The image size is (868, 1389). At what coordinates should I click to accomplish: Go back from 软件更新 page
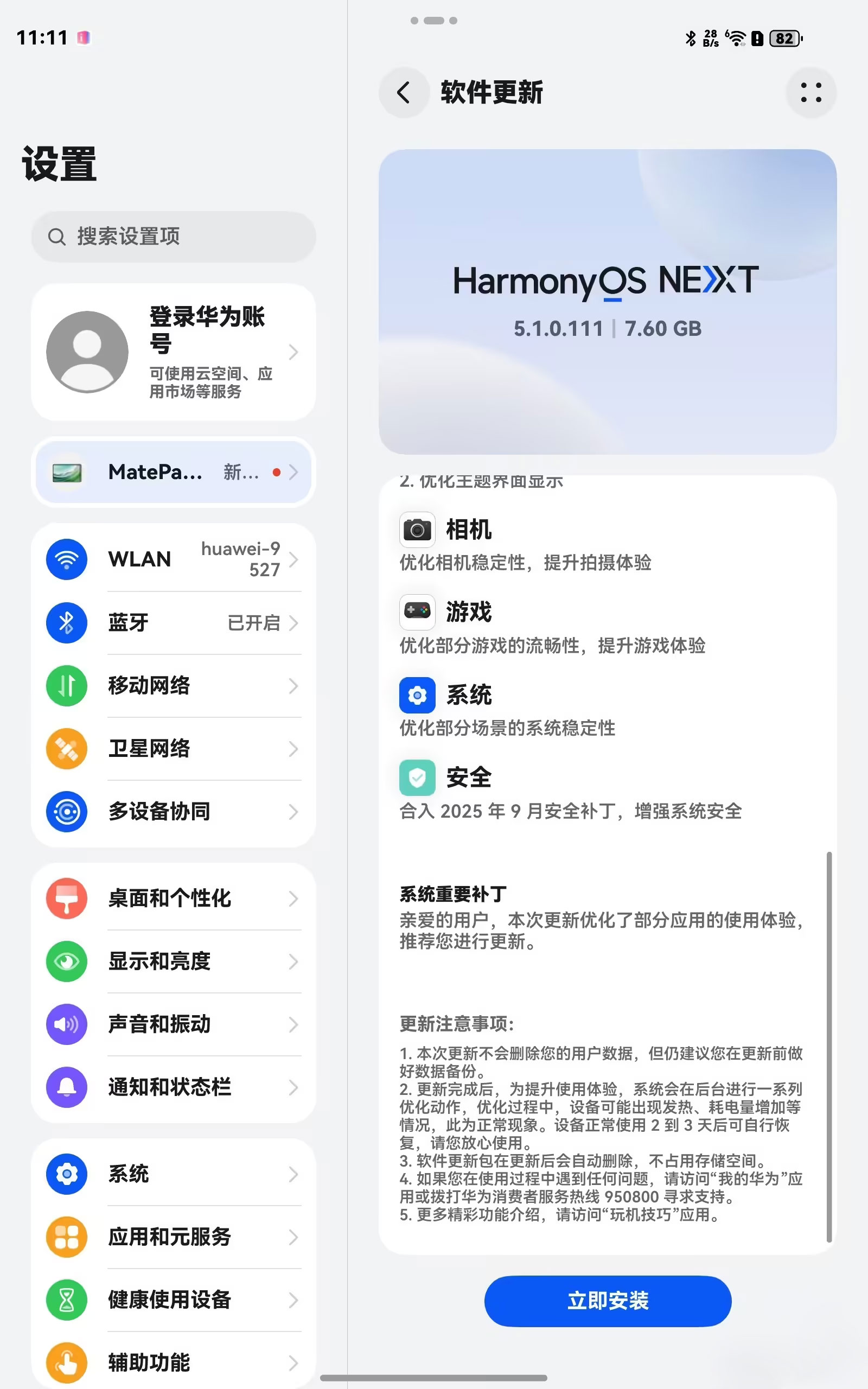click(404, 92)
